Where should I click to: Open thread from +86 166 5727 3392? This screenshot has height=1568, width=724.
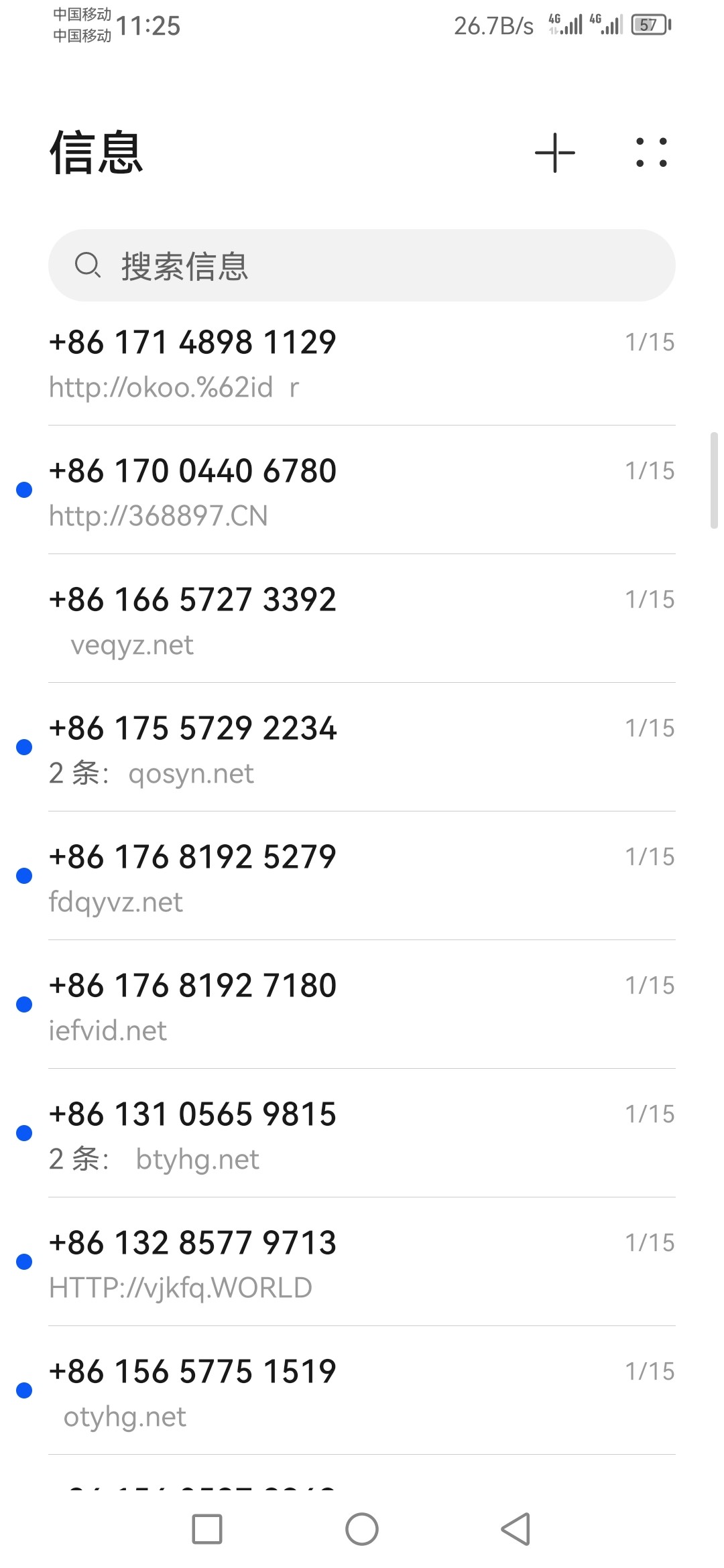coord(362,618)
